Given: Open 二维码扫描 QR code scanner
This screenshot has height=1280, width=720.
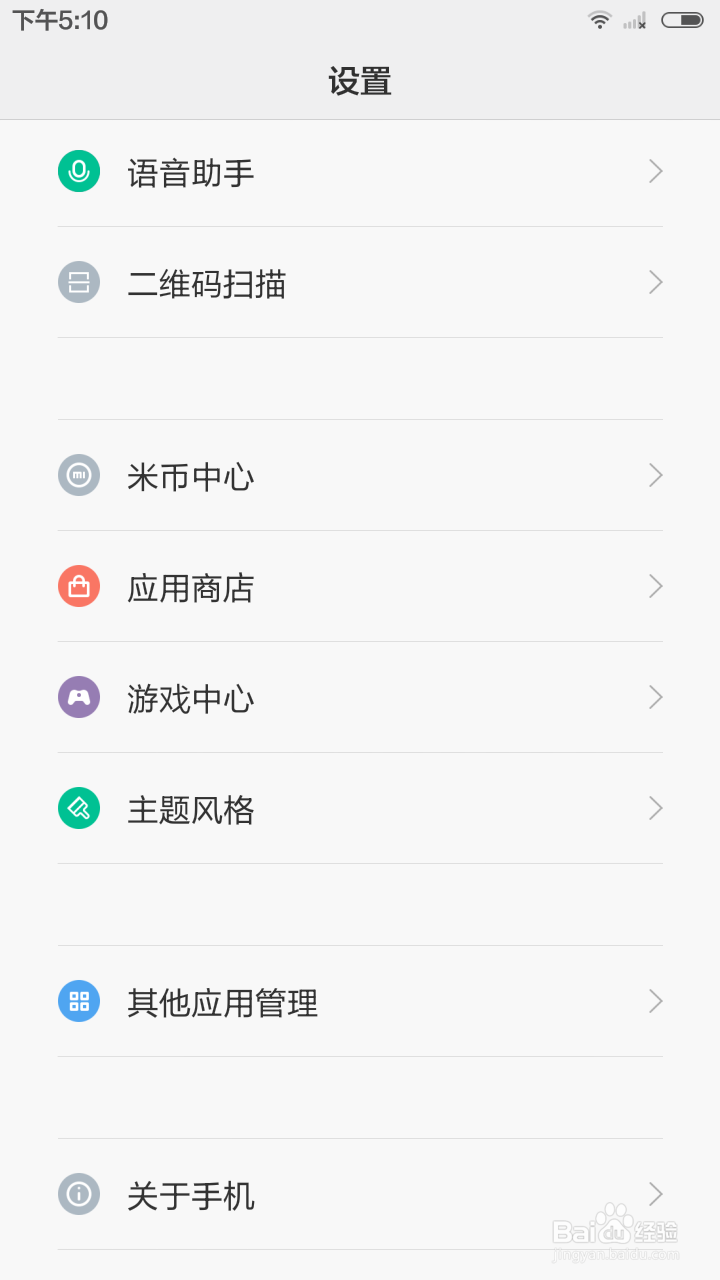Looking at the screenshot, I should 360,283.
